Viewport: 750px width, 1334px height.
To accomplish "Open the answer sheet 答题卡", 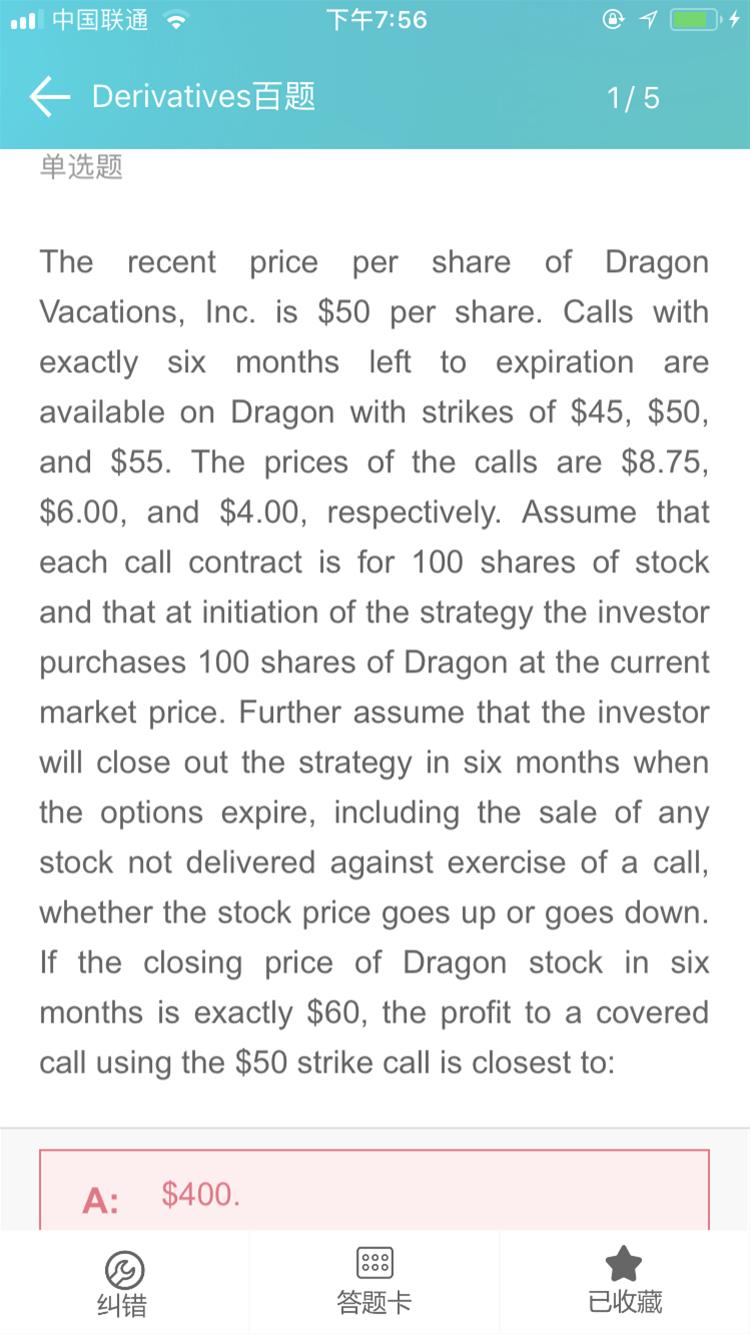I will (374, 1283).
